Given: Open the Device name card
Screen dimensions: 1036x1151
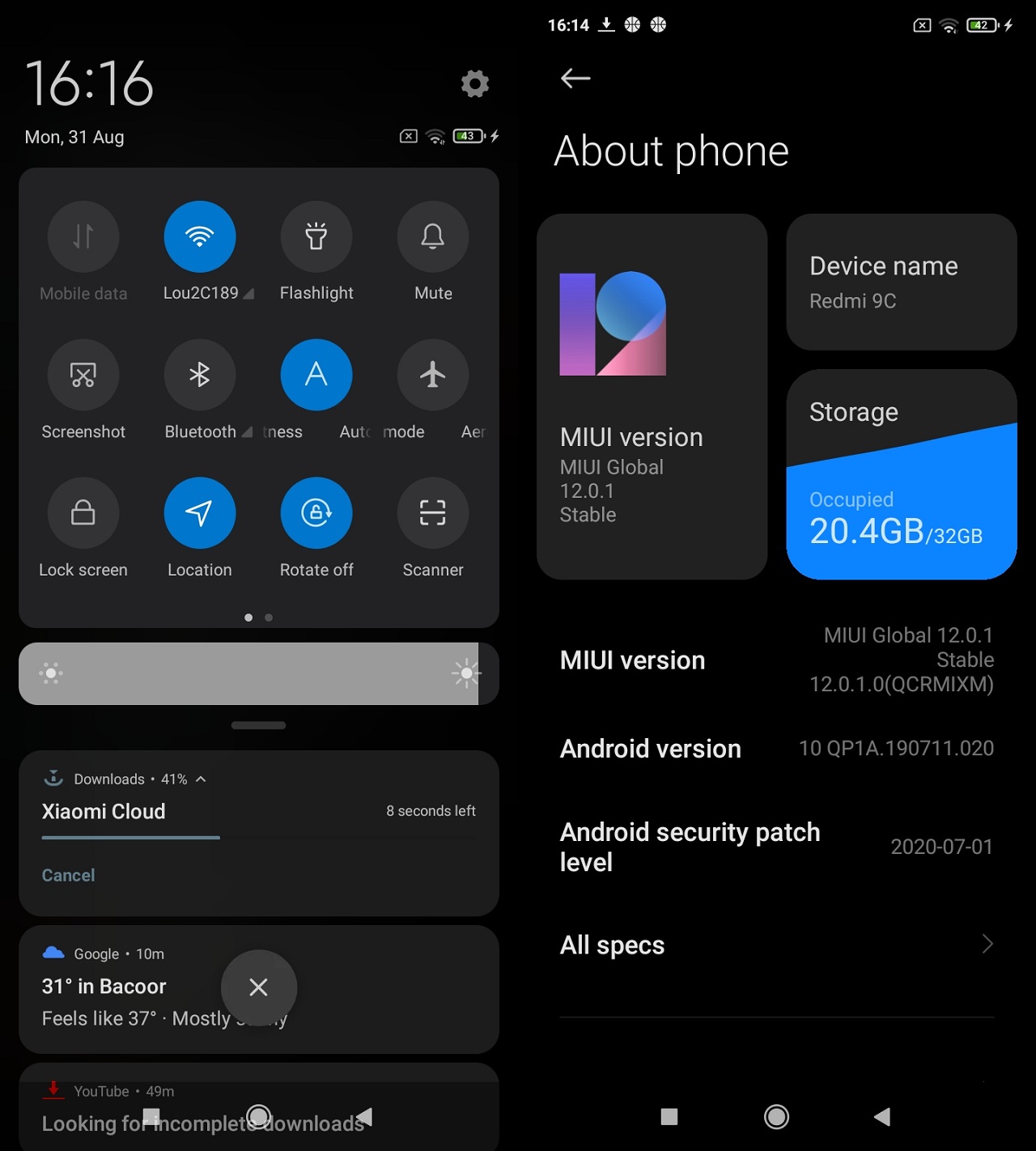Looking at the screenshot, I should tap(901, 282).
